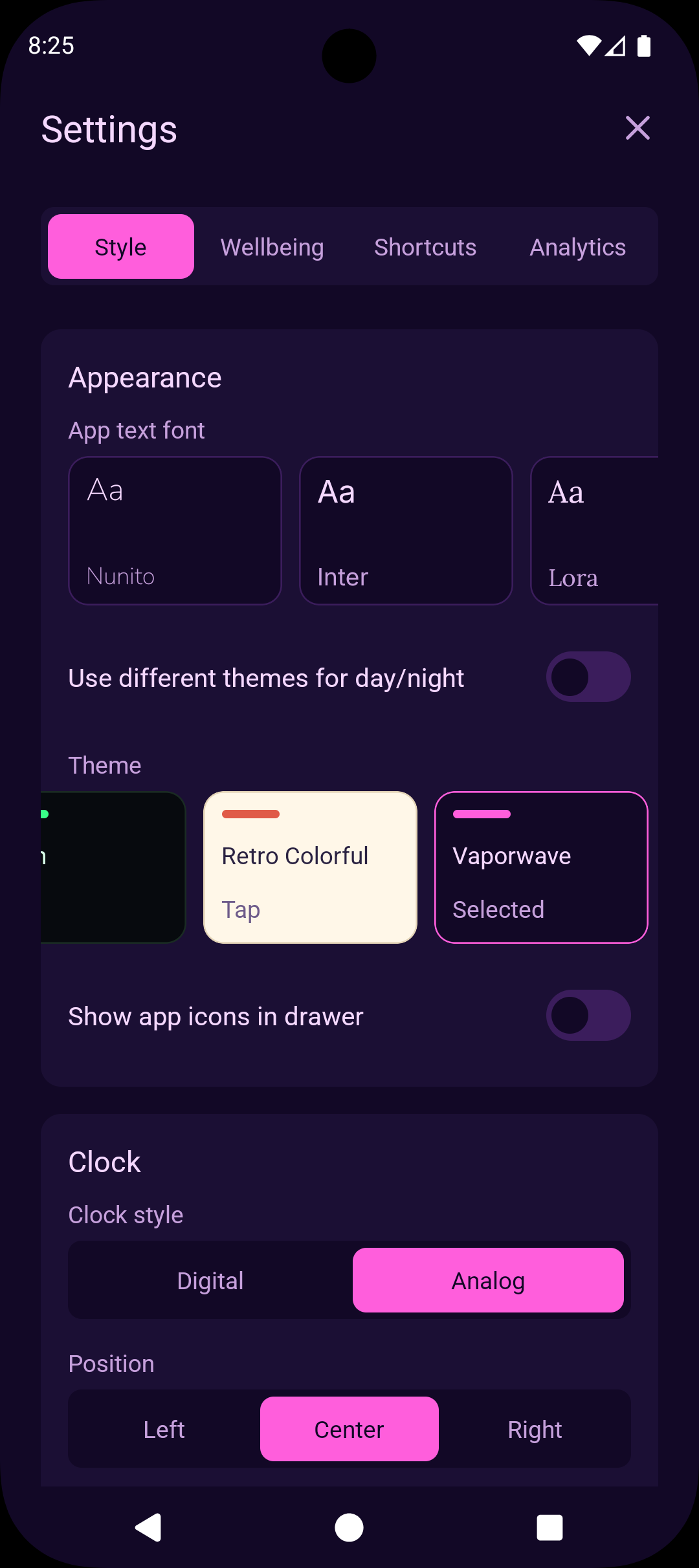Image resolution: width=699 pixels, height=1568 pixels.
Task: Align the clock to the Left
Action: pos(164,1430)
